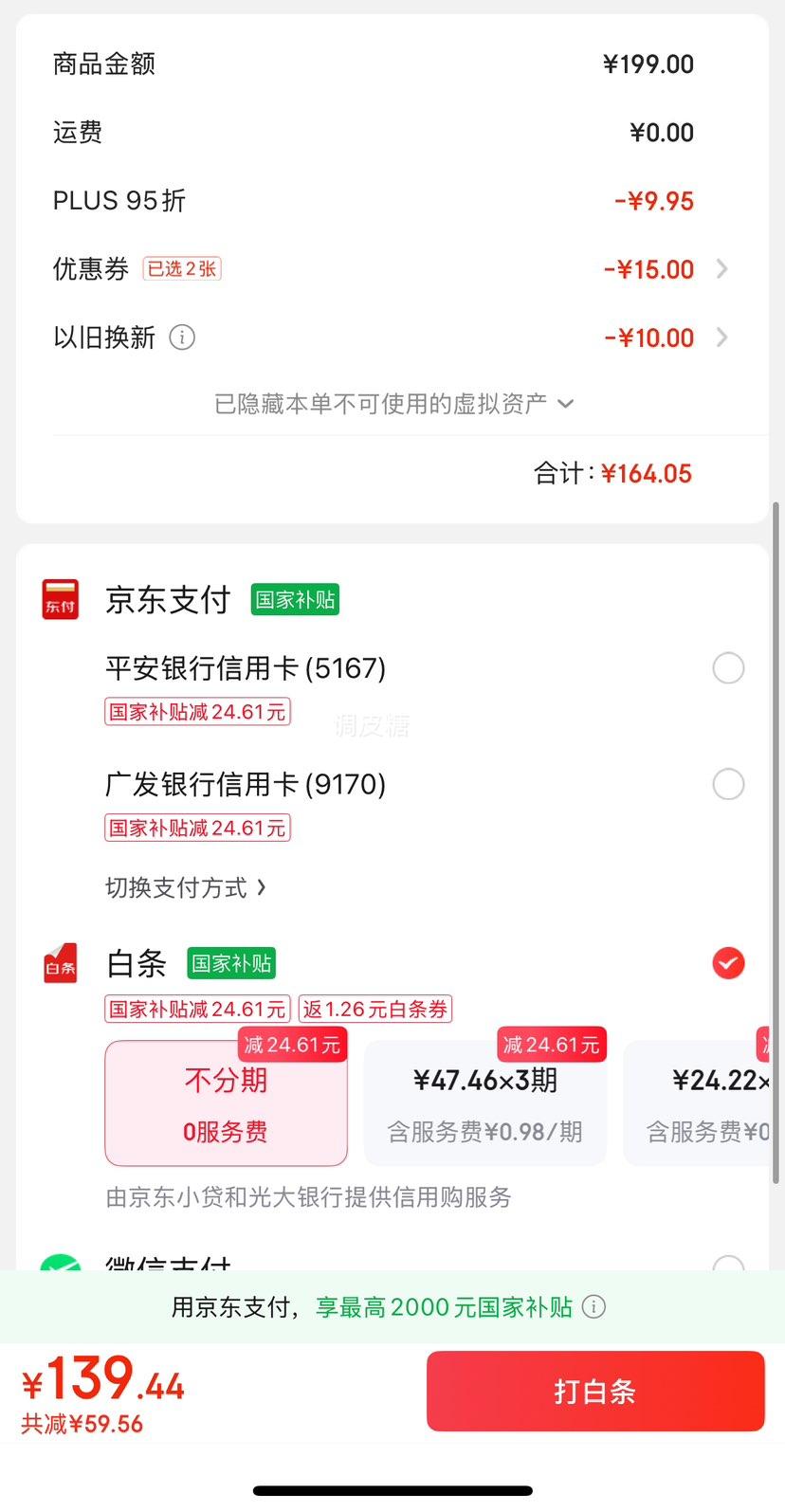Screen dimensions: 785x1512
Task: Select the ¥47.46×3期 installment plan
Action: click(484, 1102)
